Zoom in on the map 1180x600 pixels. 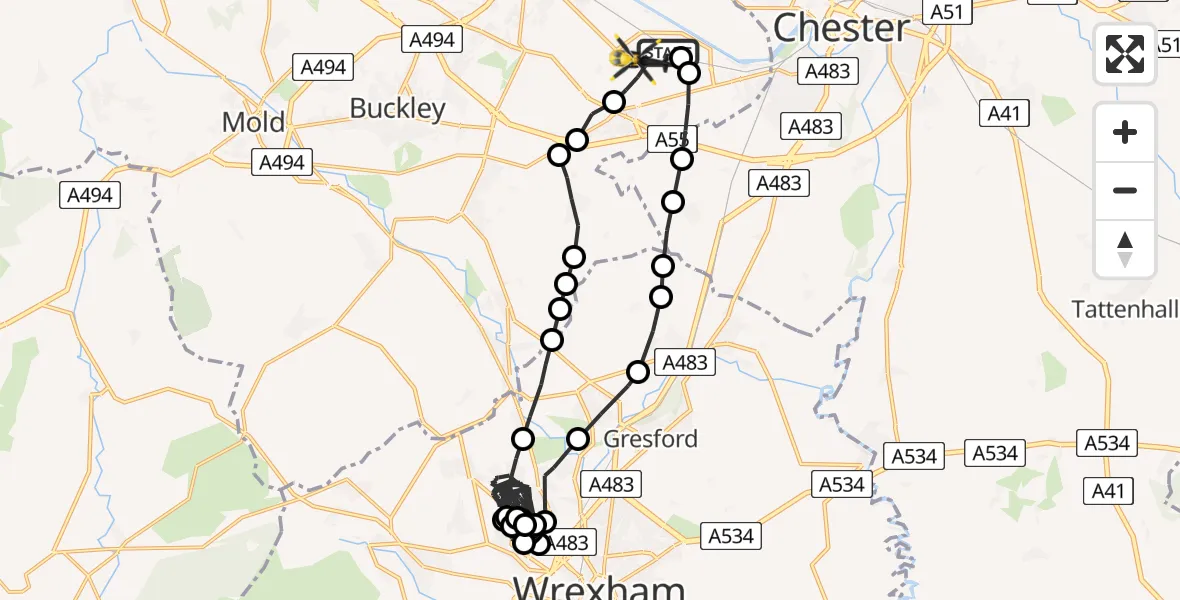1125,132
